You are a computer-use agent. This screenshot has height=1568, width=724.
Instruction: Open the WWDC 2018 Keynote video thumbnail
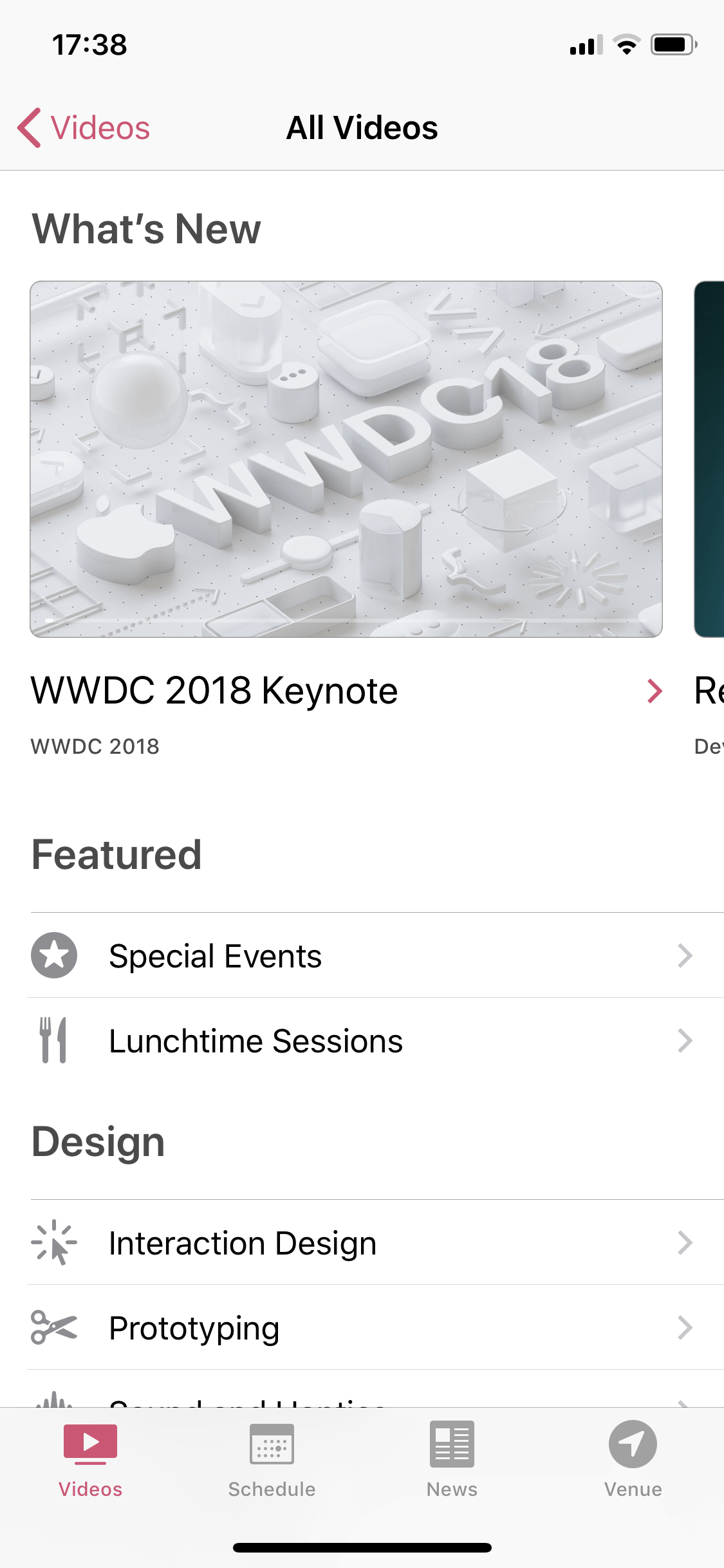click(346, 459)
